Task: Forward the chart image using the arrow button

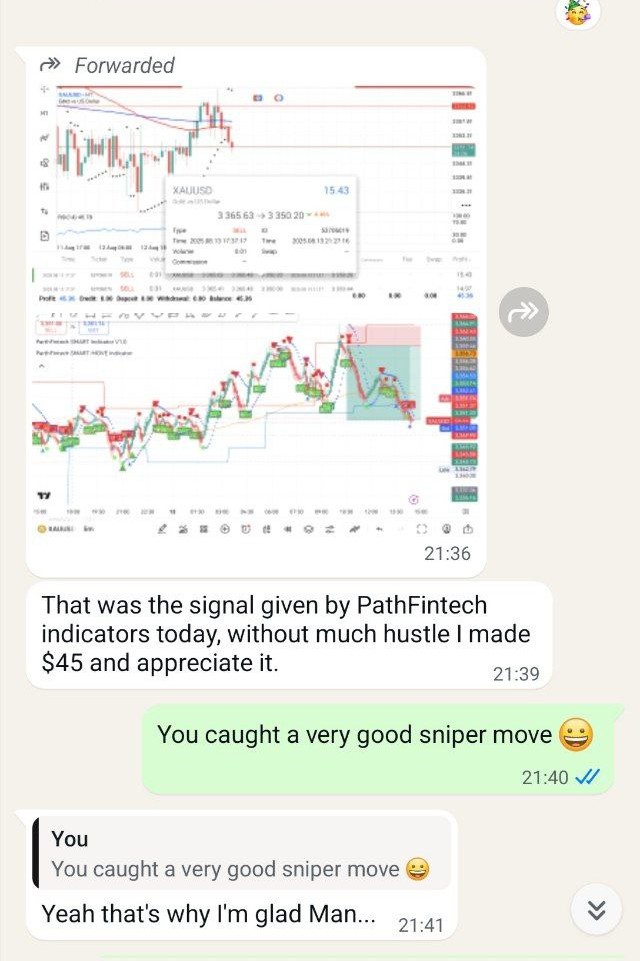Action: pos(523,312)
